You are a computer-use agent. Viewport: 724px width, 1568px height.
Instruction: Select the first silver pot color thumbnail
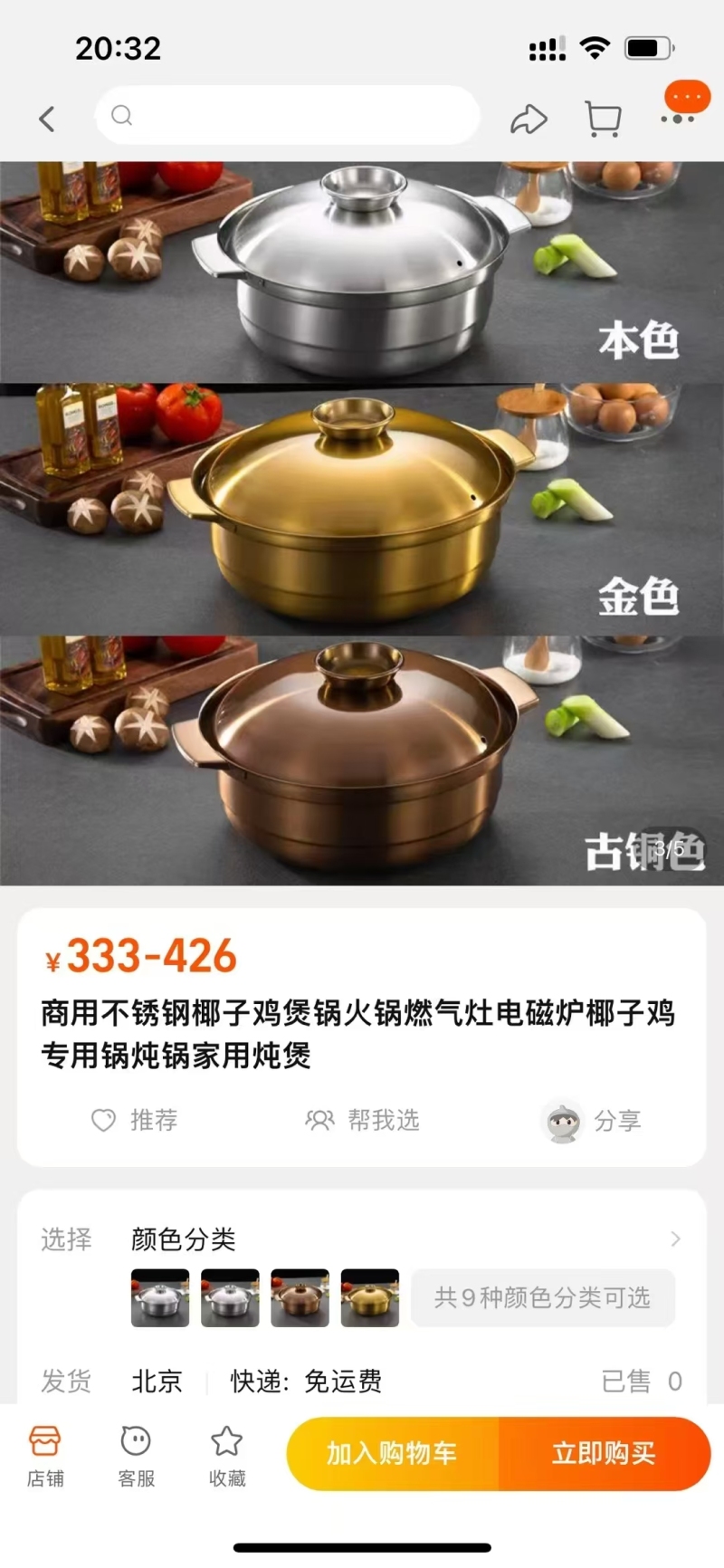[160, 1298]
